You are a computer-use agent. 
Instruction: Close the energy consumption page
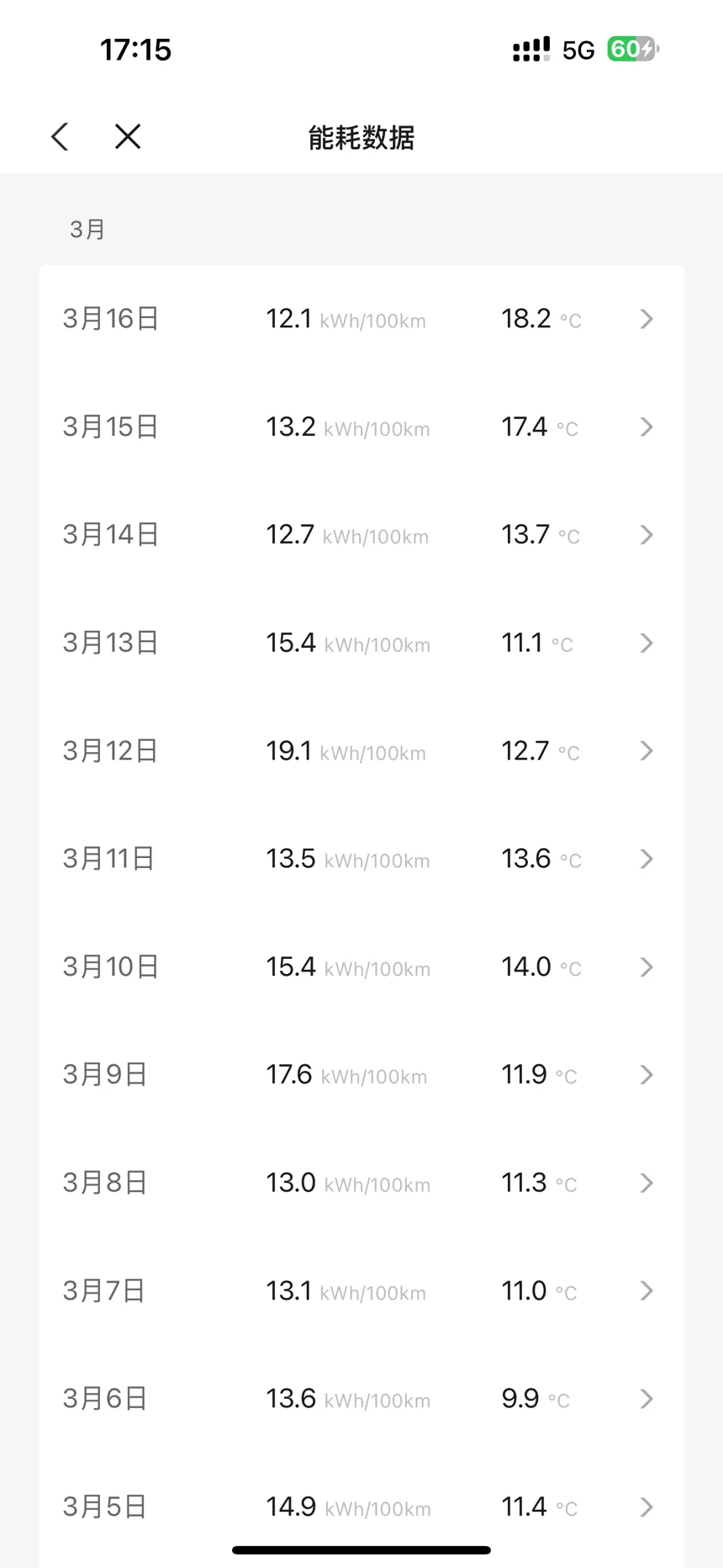pyautogui.click(x=128, y=136)
